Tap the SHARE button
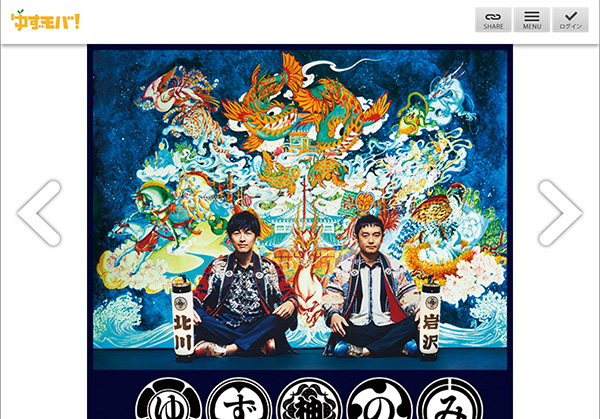 (493, 20)
